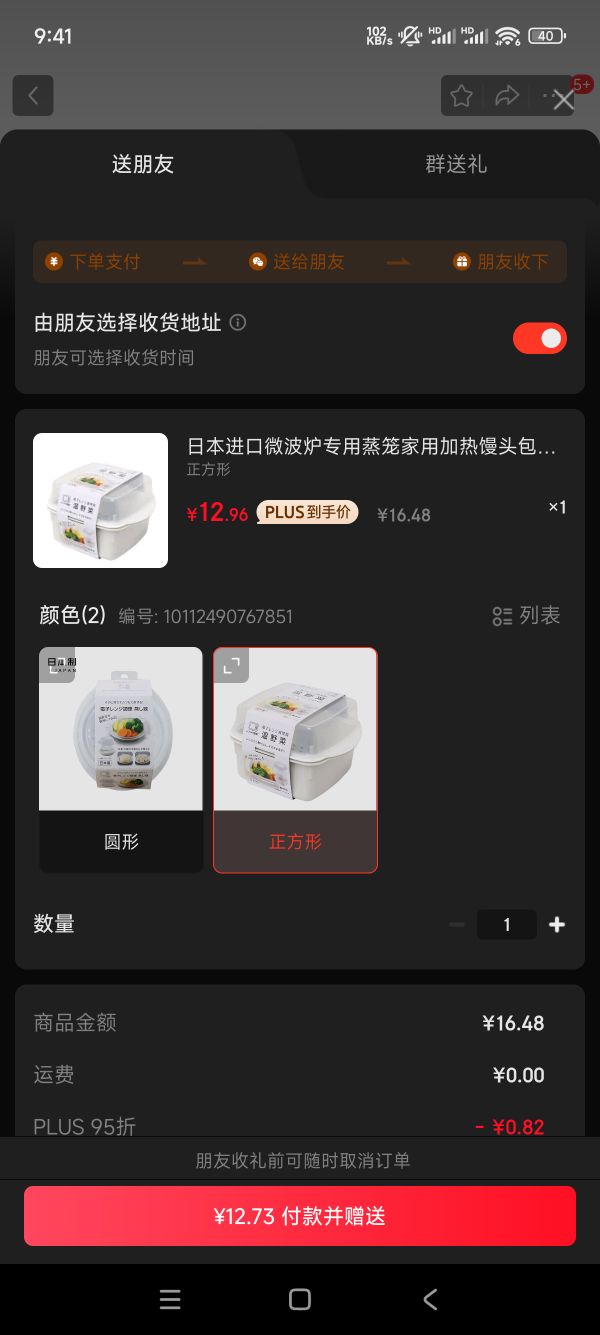Screen dimensions: 600x1335
Task: Switch color options to 列表 view
Action: 526,616
